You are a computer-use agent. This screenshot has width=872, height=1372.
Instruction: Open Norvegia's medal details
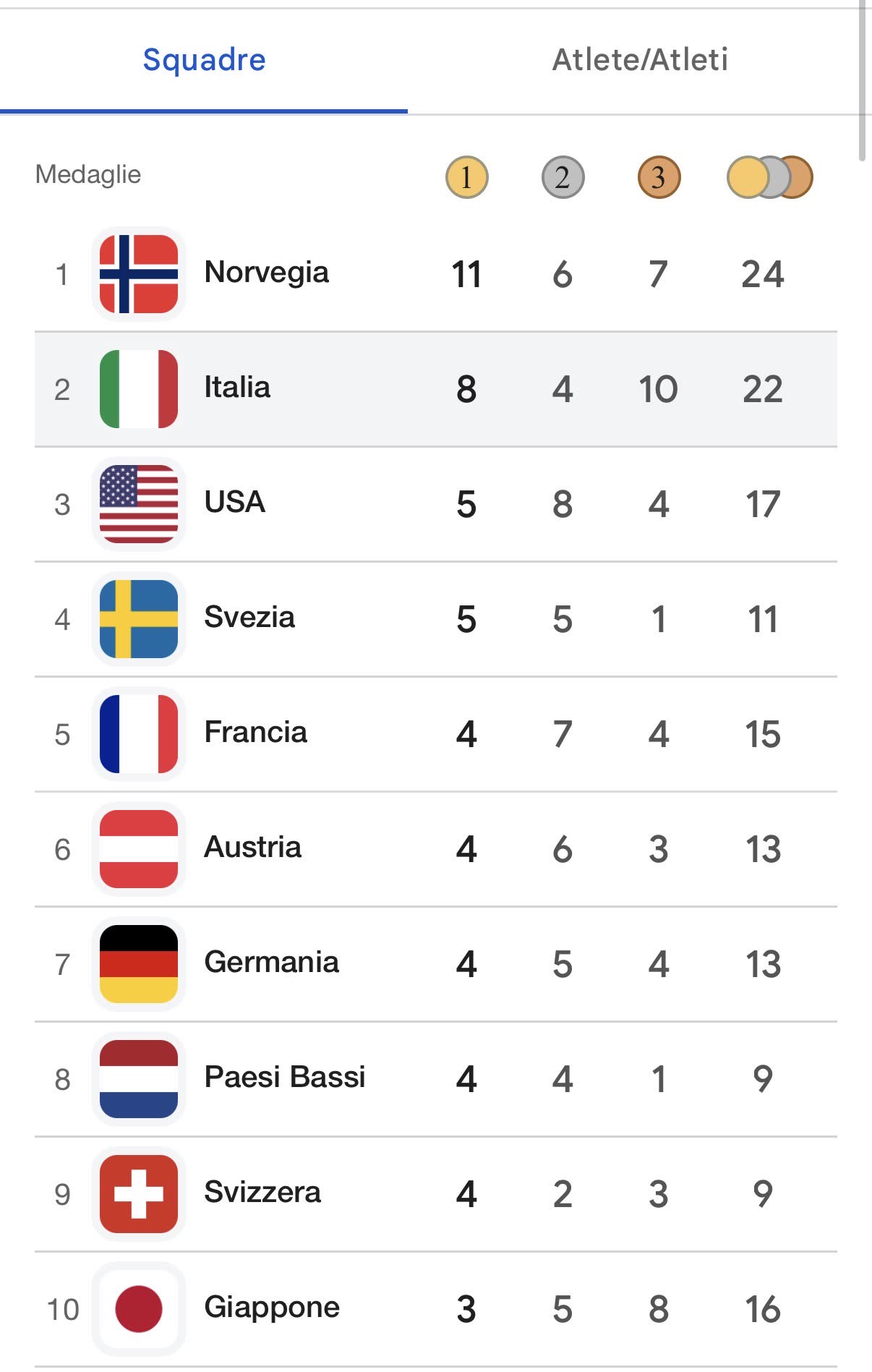pyautogui.click(x=436, y=274)
